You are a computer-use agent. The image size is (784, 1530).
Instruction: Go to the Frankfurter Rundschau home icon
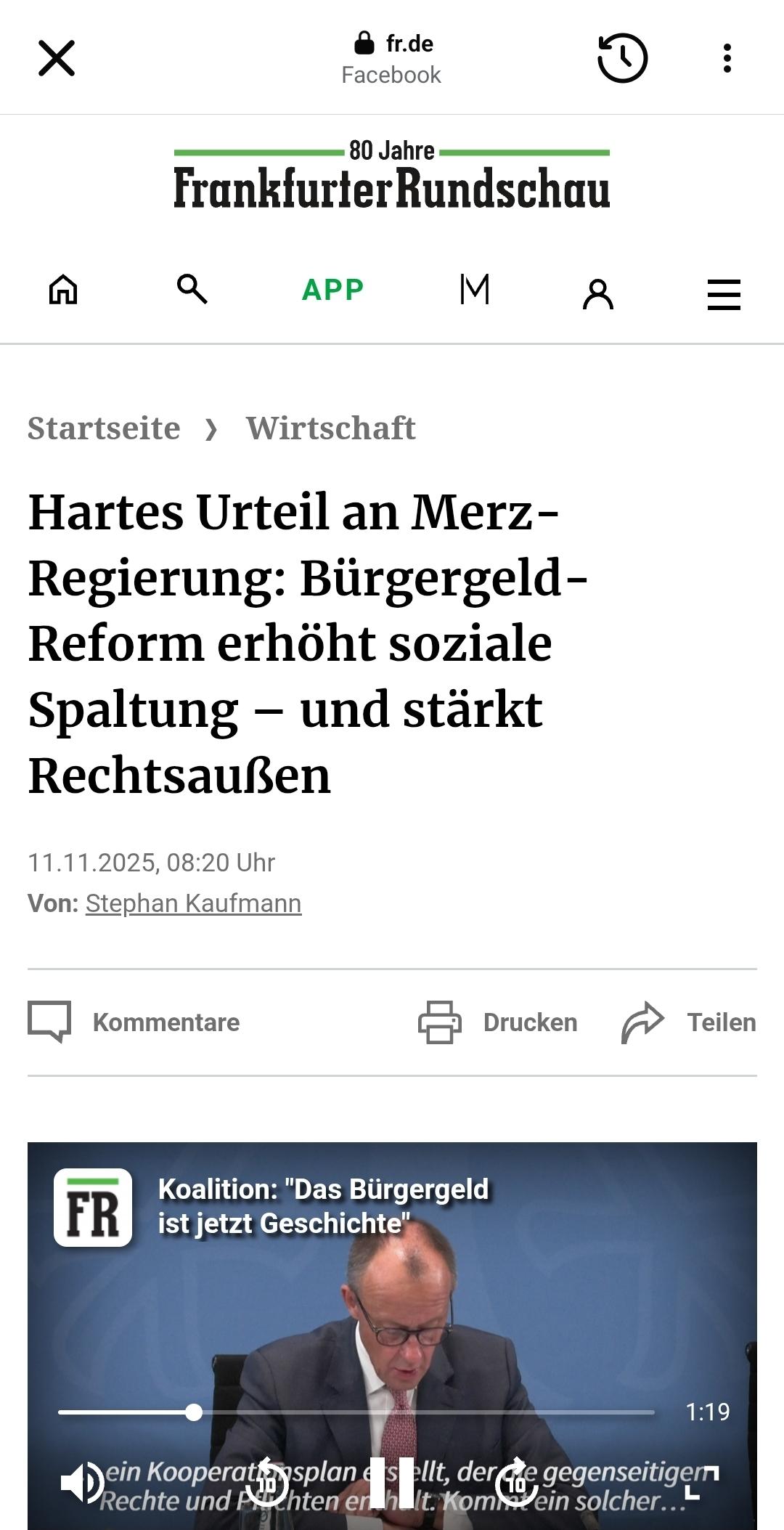pos(63,290)
